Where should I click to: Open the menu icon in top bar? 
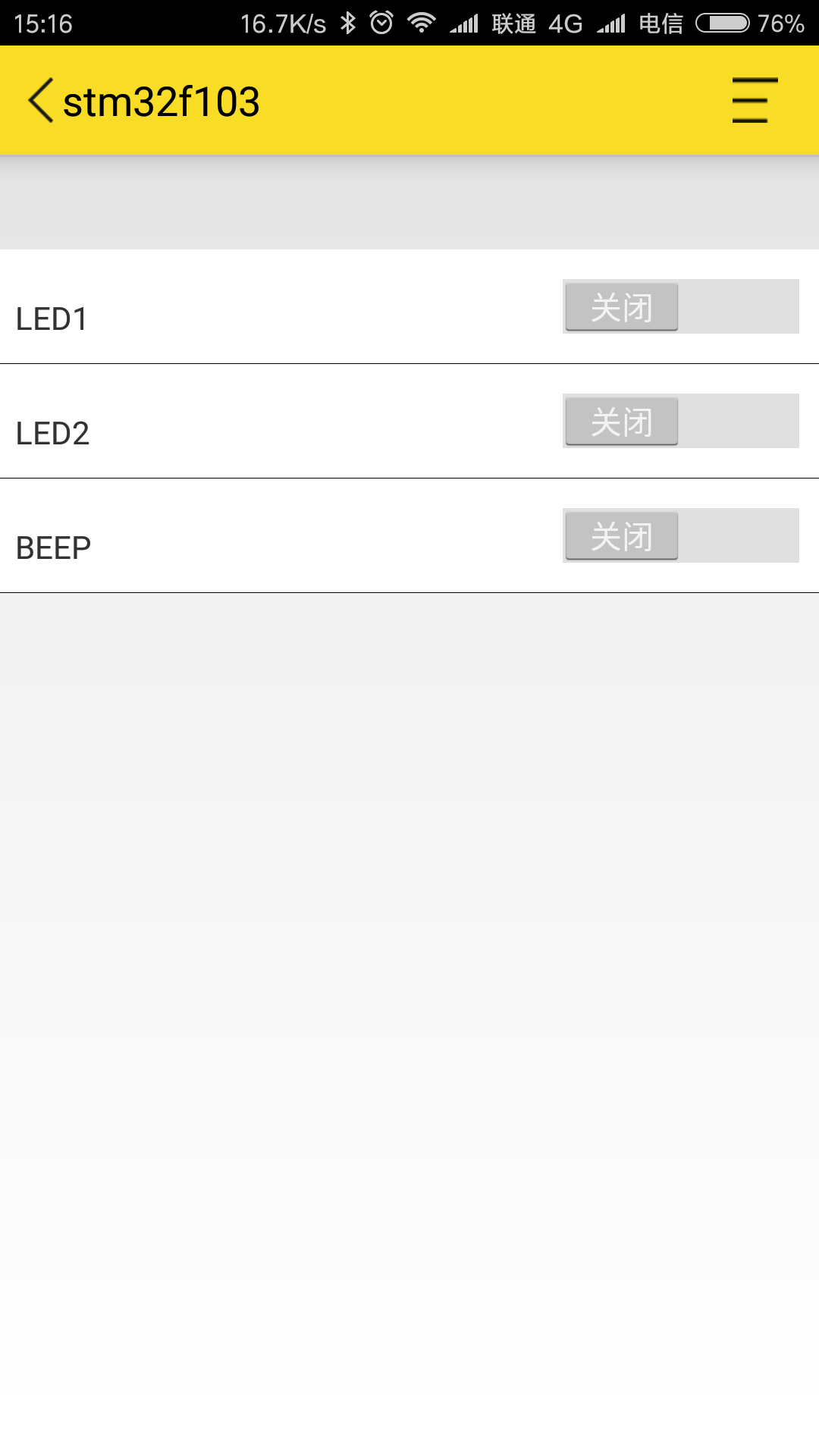tap(755, 100)
